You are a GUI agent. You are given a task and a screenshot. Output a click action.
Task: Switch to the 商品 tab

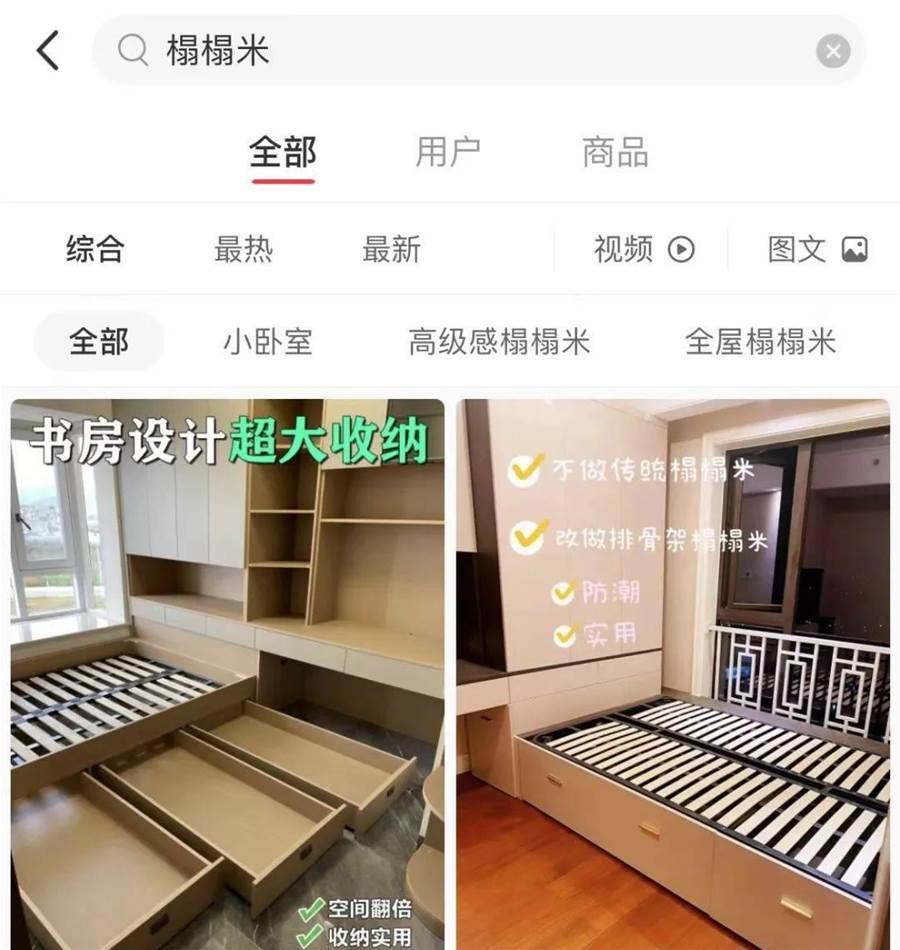point(615,153)
